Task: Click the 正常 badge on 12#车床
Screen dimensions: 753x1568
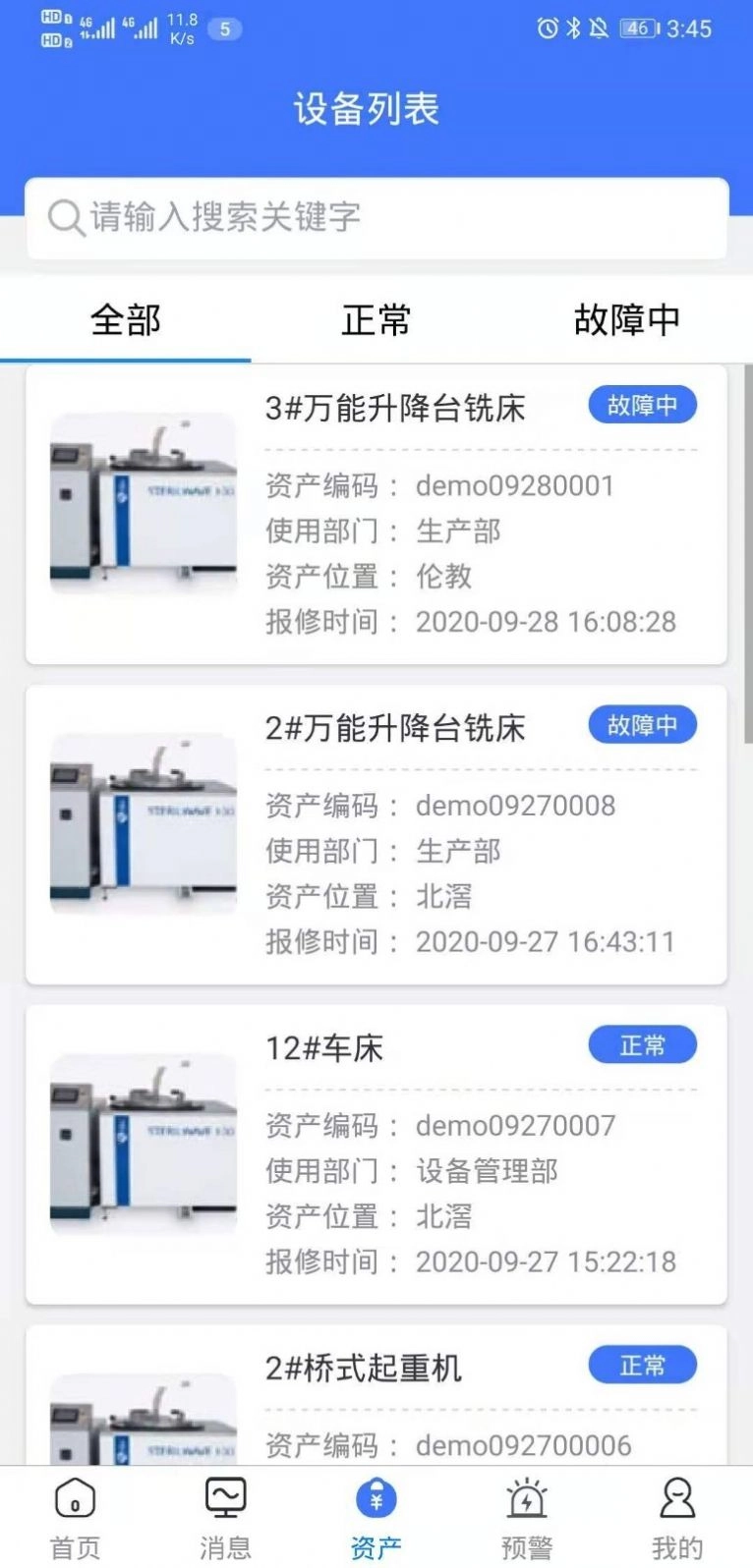Action: pyautogui.click(x=643, y=1044)
